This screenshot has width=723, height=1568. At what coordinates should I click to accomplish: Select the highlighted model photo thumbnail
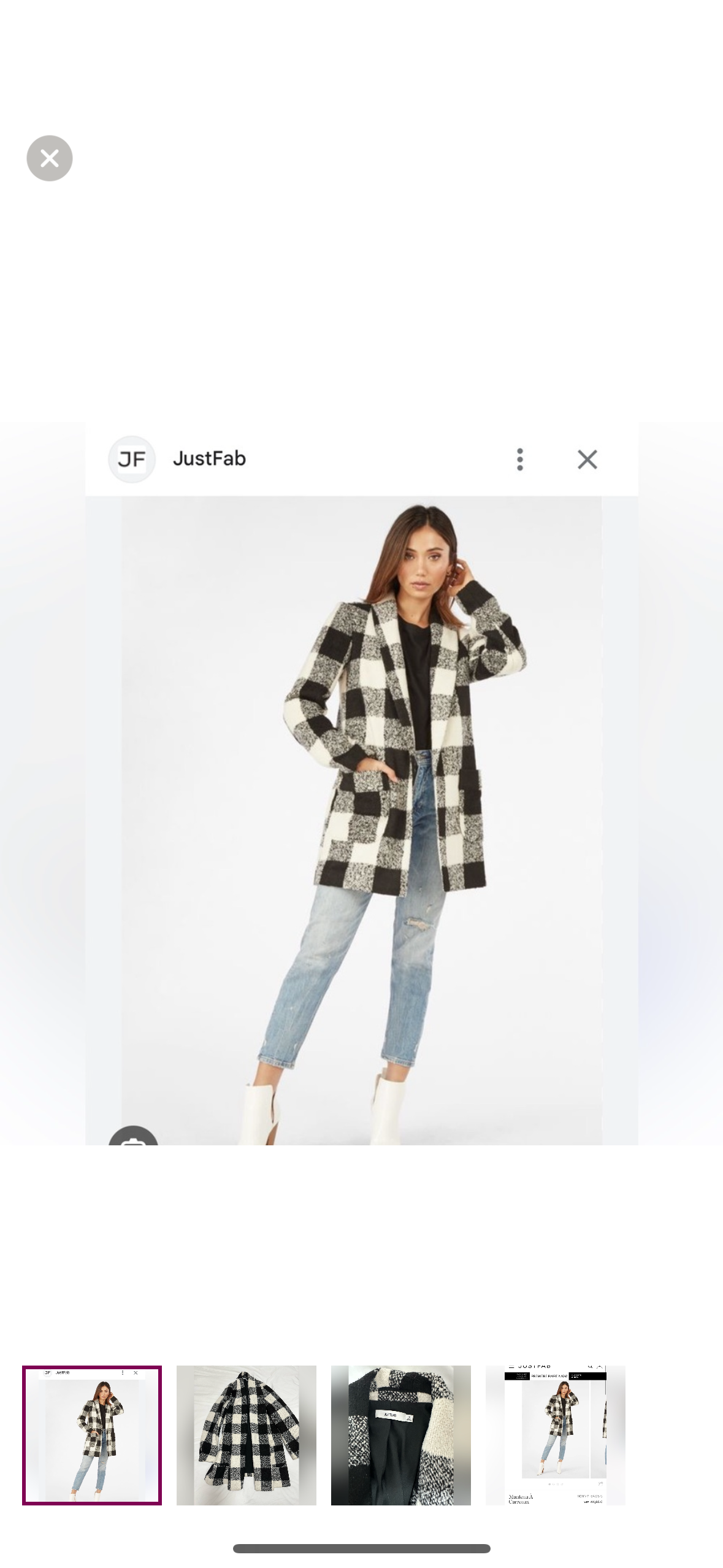[92, 1435]
